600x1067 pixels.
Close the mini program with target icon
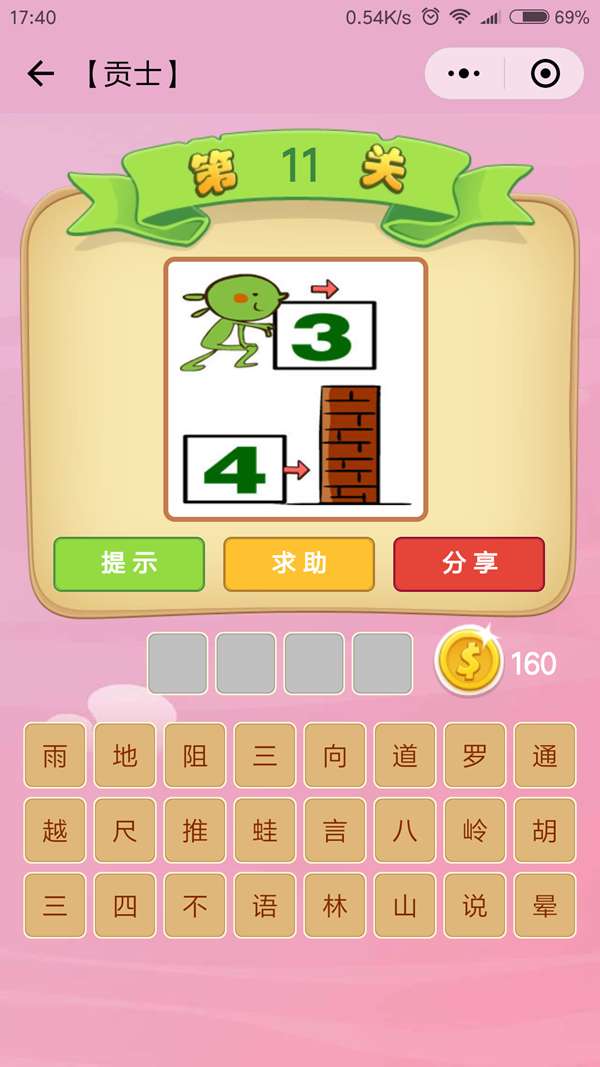click(545, 74)
